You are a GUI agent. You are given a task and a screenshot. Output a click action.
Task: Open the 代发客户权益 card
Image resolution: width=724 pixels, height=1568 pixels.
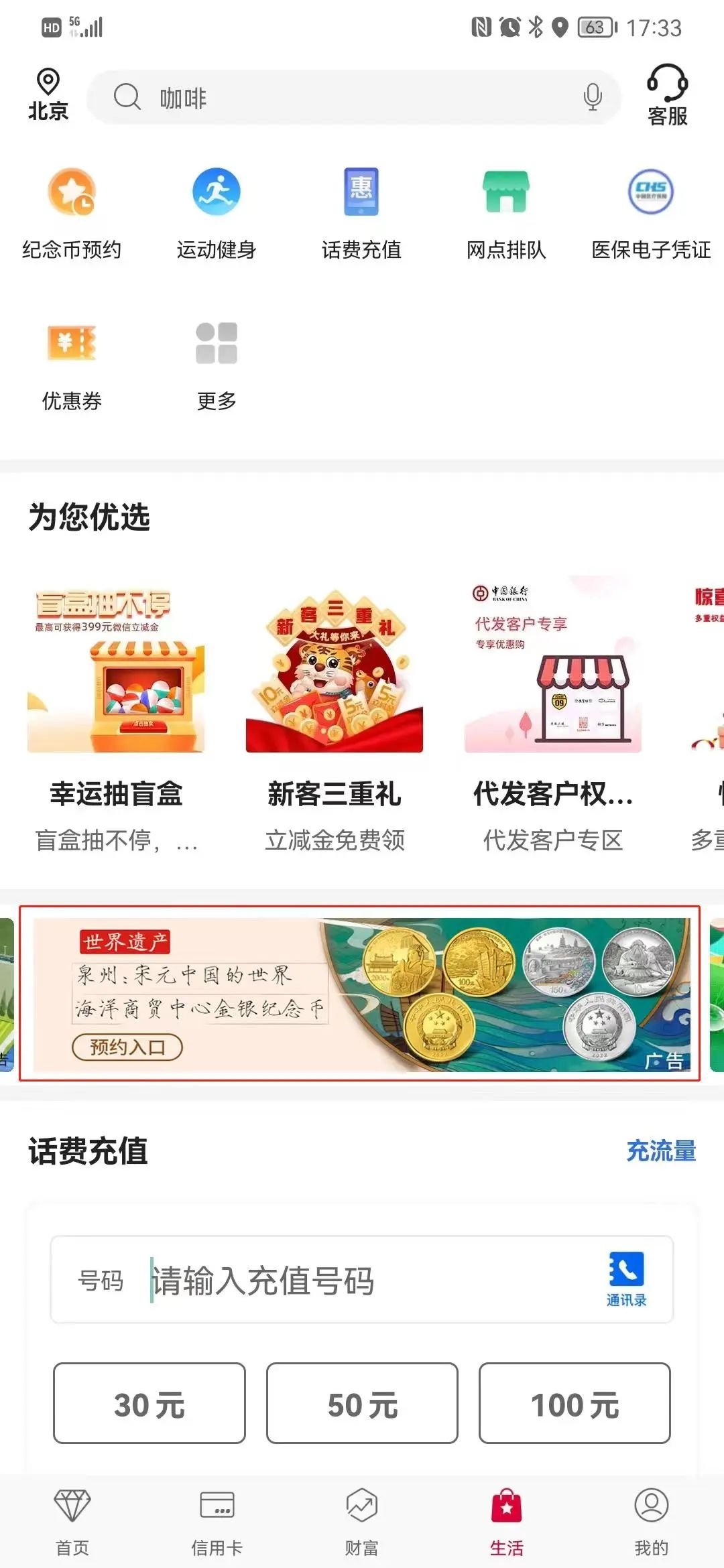pyautogui.click(x=552, y=717)
